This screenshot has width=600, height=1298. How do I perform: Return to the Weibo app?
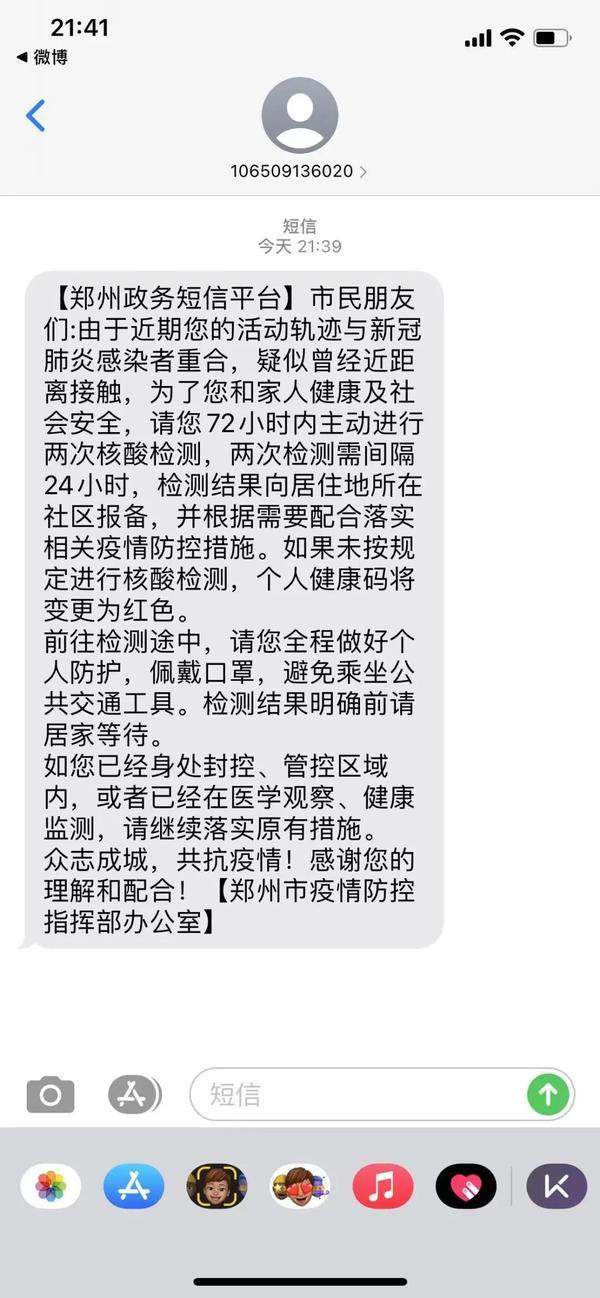[x=42, y=58]
